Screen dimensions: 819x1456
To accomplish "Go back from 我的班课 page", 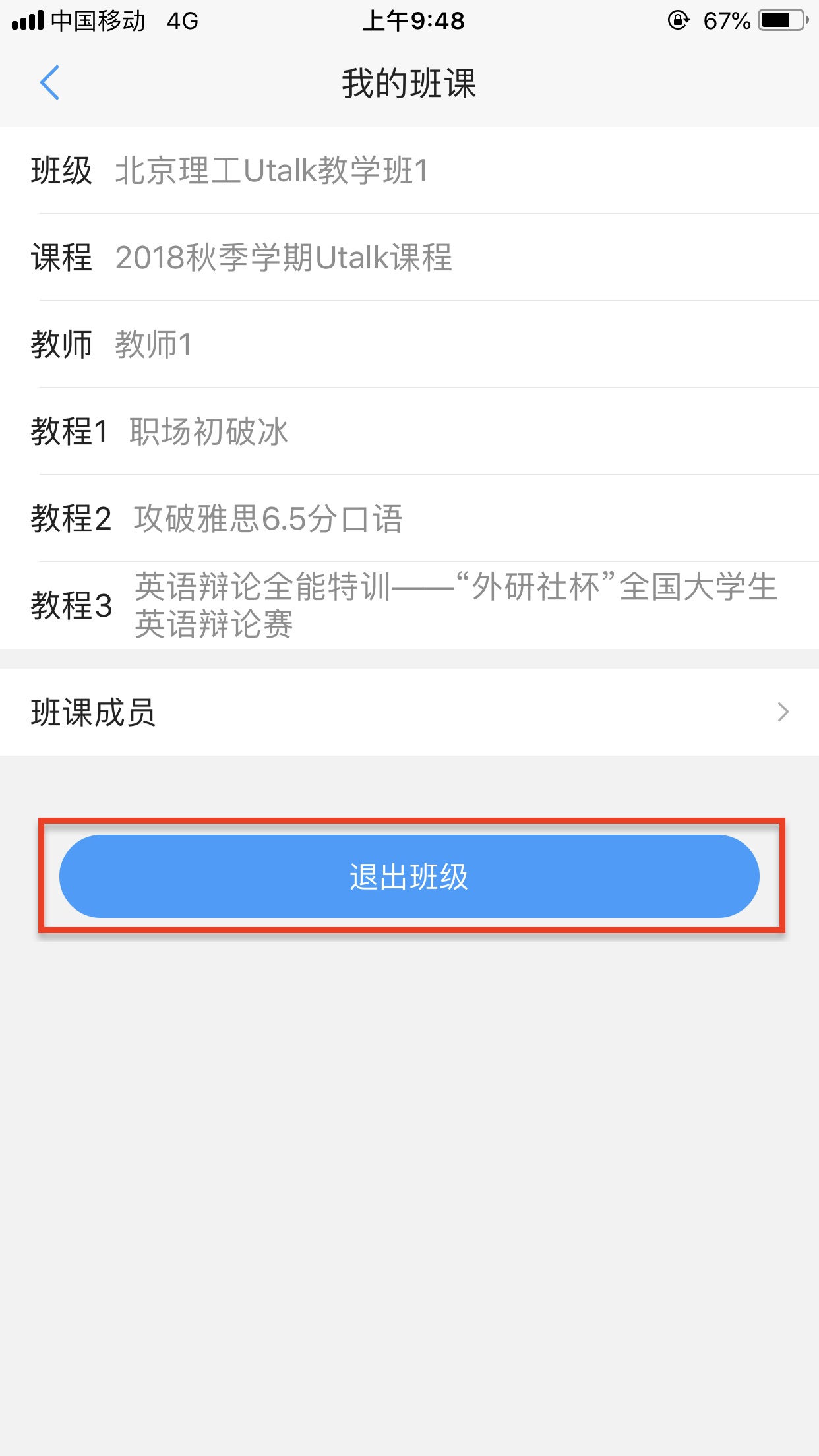I will [50, 83].
